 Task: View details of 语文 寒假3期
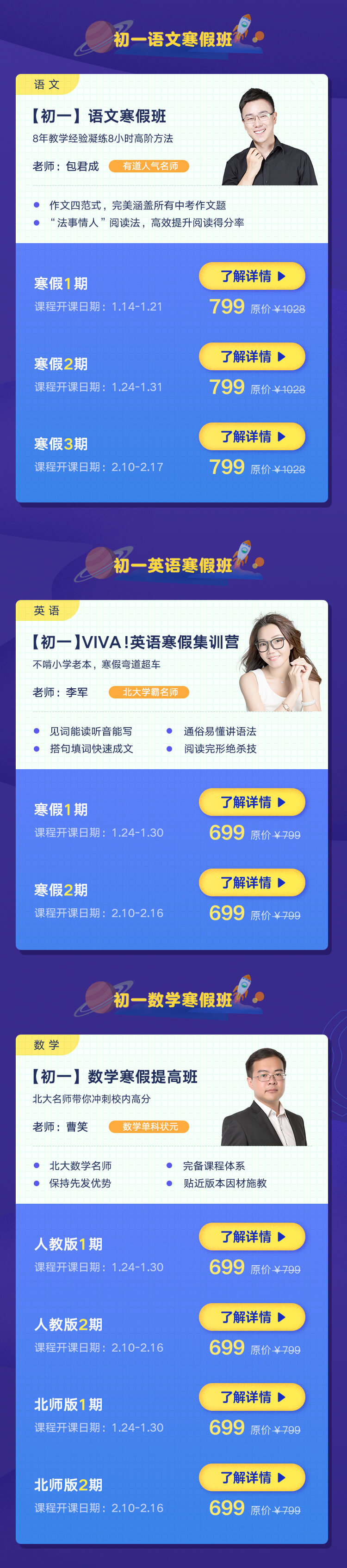pos(251,437)
